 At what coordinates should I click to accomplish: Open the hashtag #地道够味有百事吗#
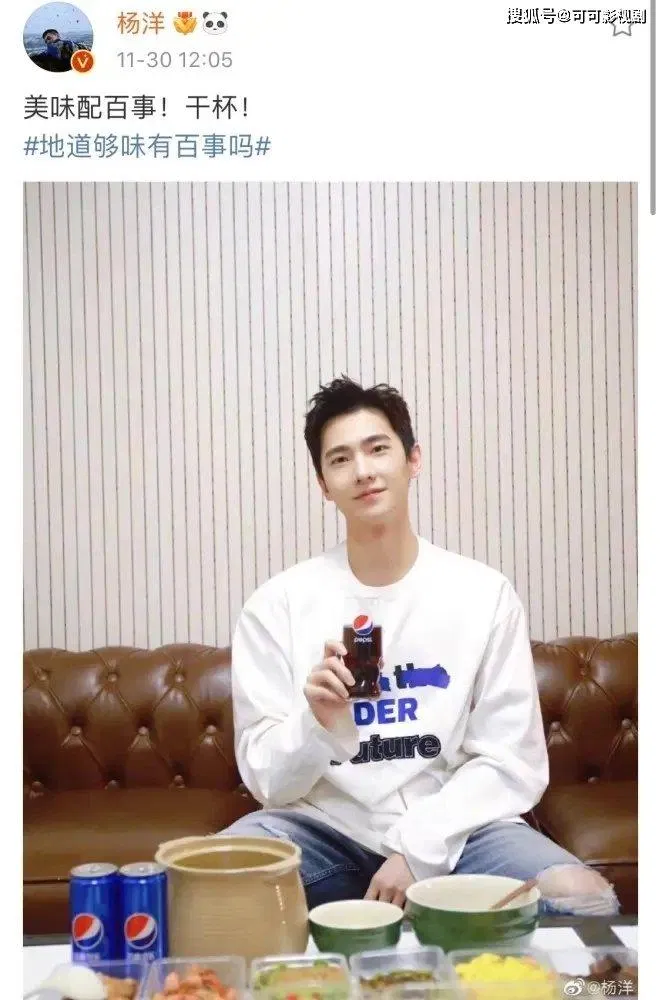pyautogui.click(x=147, y=146)
